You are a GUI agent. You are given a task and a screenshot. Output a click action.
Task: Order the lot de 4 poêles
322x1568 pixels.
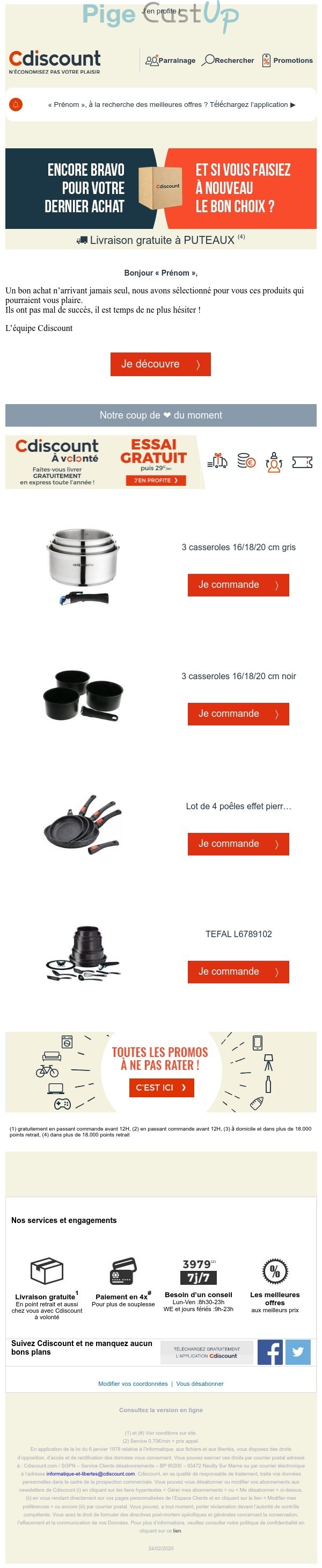point(238,844)
